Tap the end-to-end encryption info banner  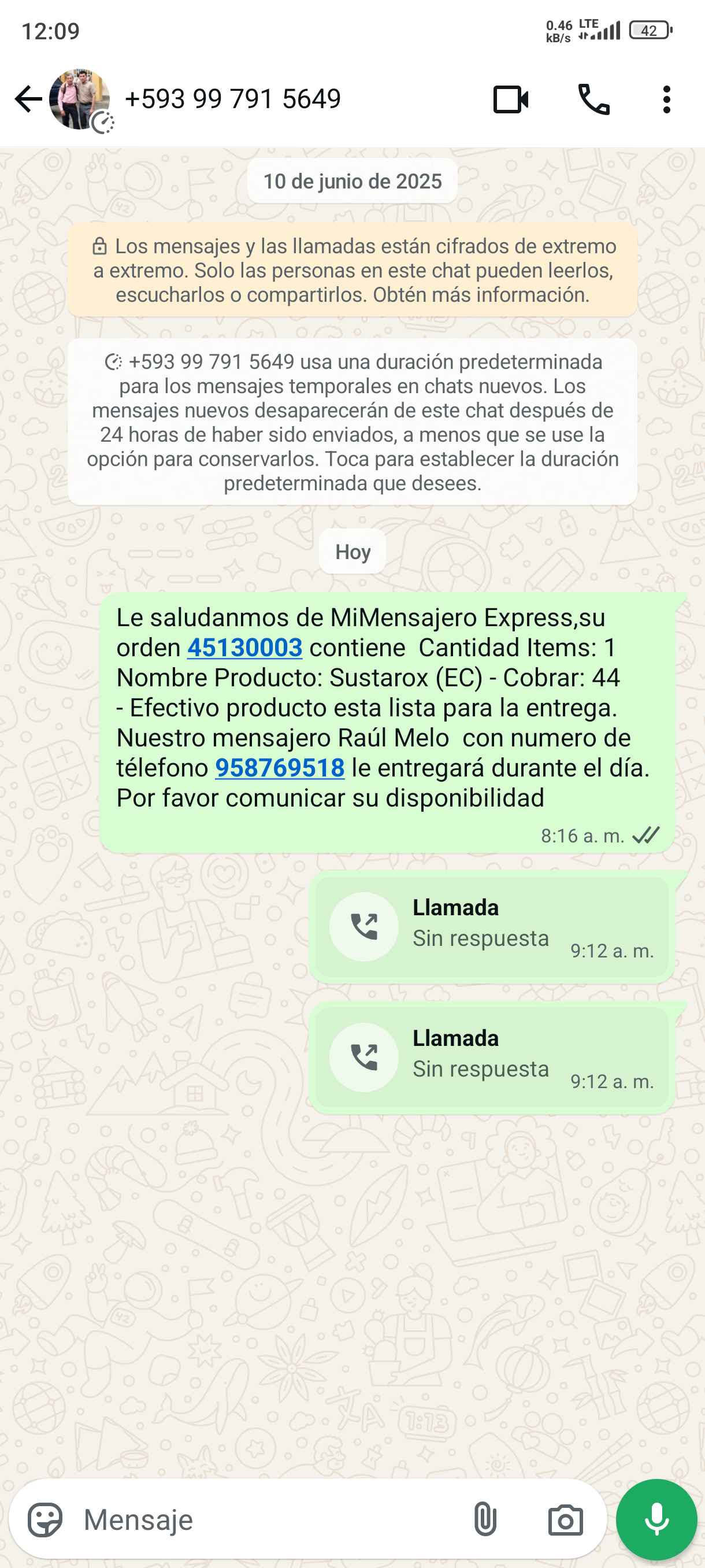click(x=352, y=270)
